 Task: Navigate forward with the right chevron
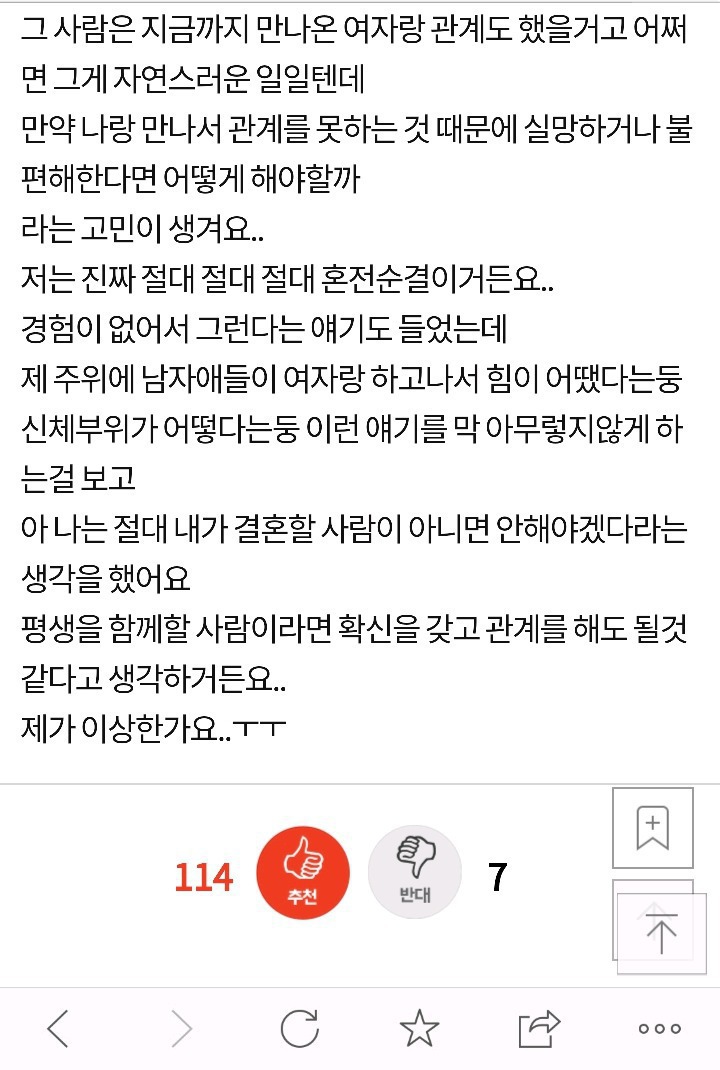coord(180,1027)
